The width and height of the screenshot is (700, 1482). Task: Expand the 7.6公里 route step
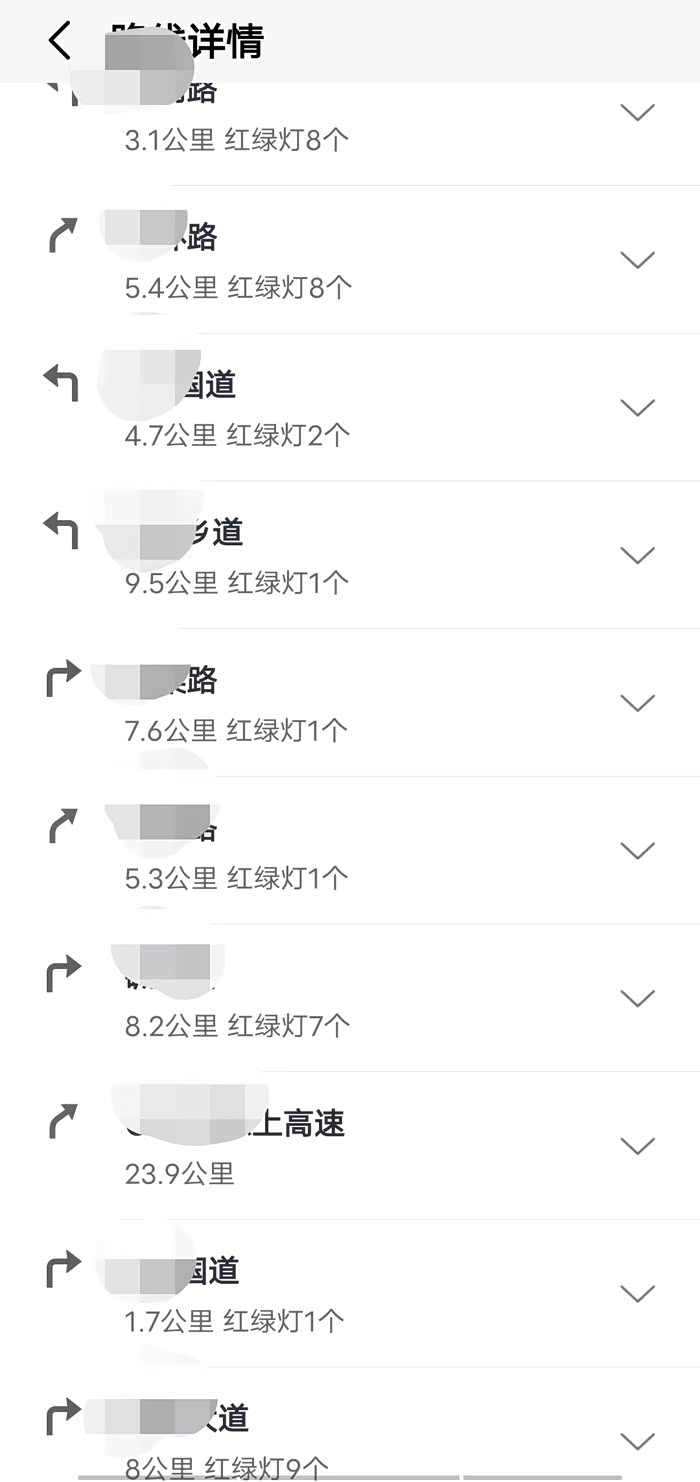(637, 702)
